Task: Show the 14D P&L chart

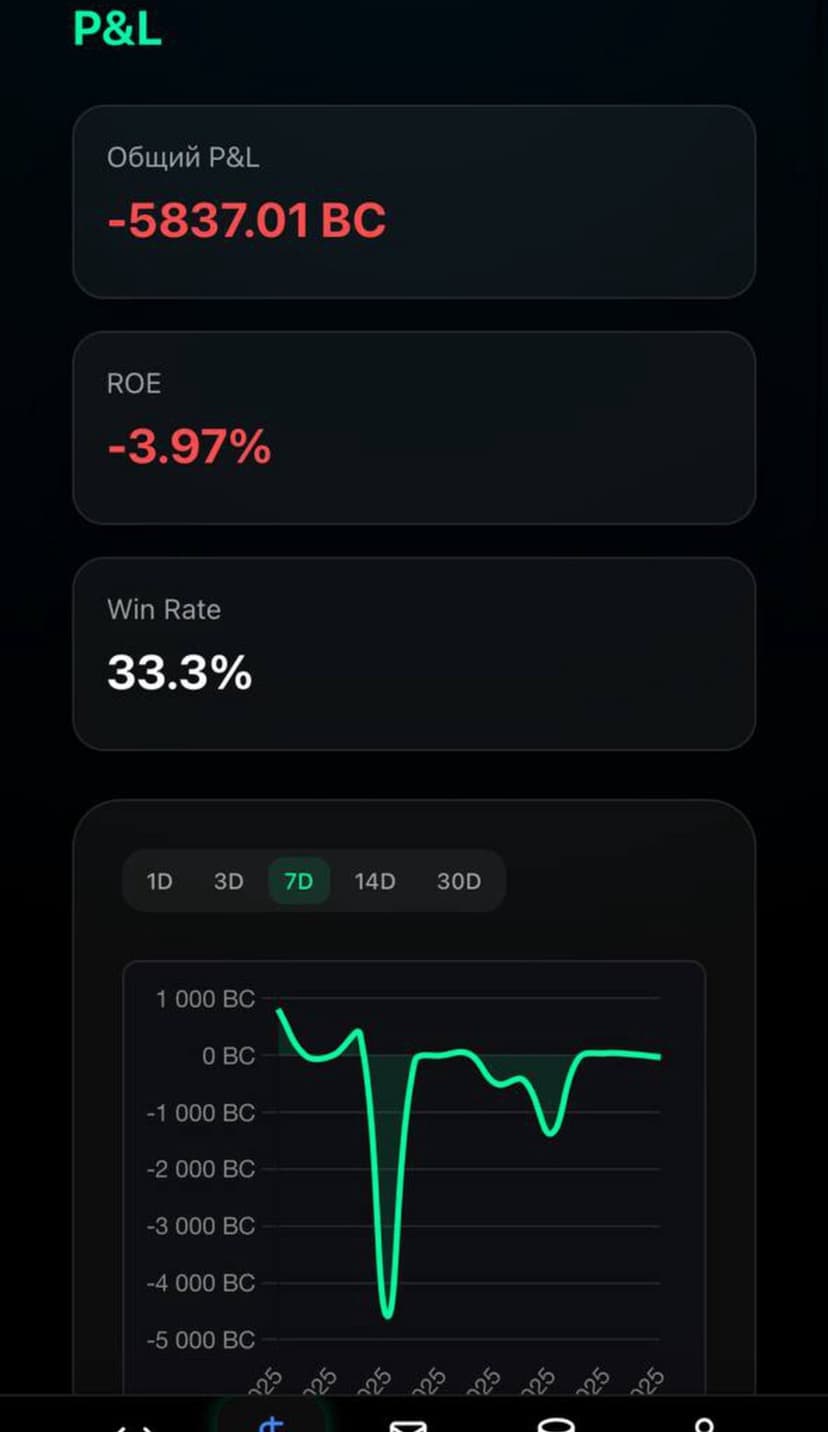Action: point(374,881)
